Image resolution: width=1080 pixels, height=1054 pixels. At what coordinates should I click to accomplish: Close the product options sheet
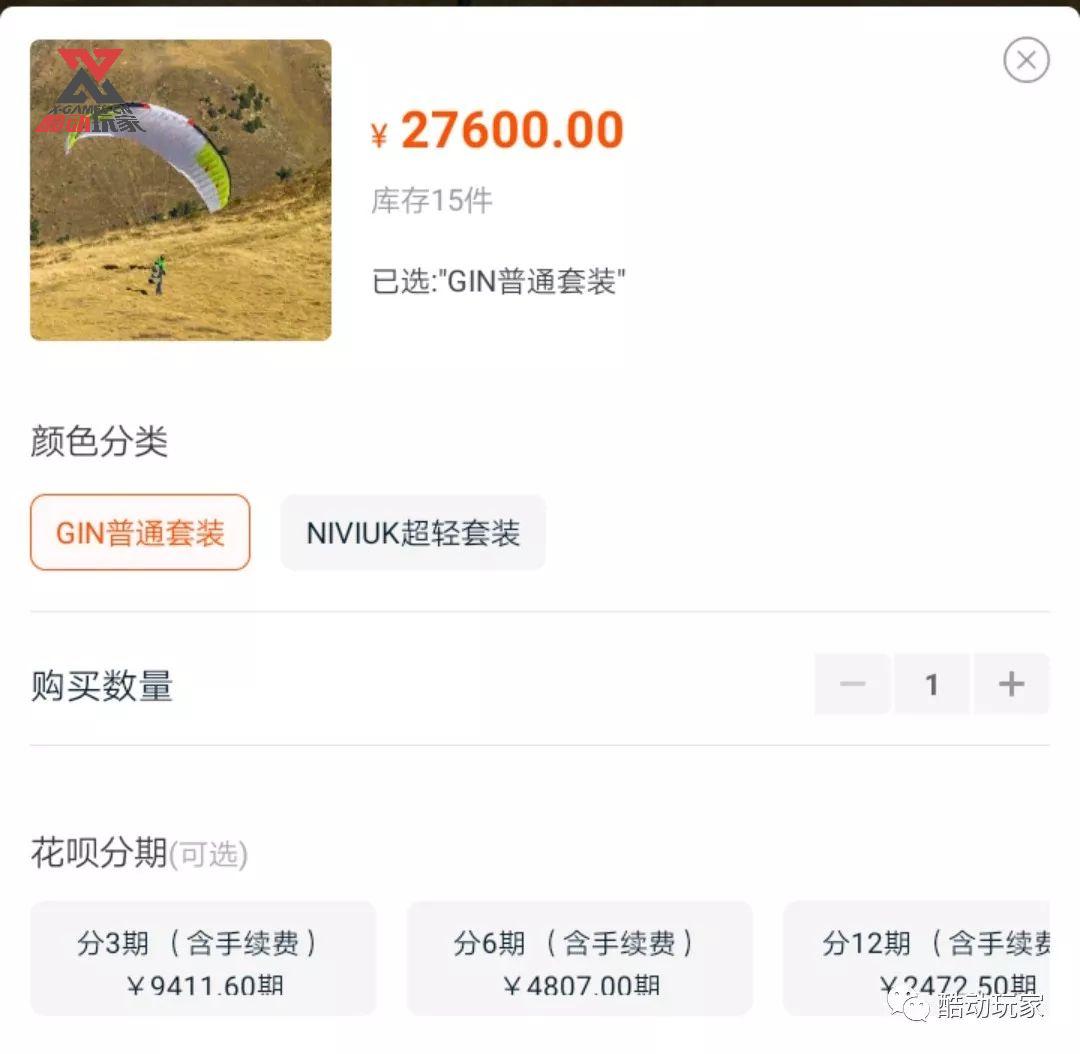point(1026,61)
